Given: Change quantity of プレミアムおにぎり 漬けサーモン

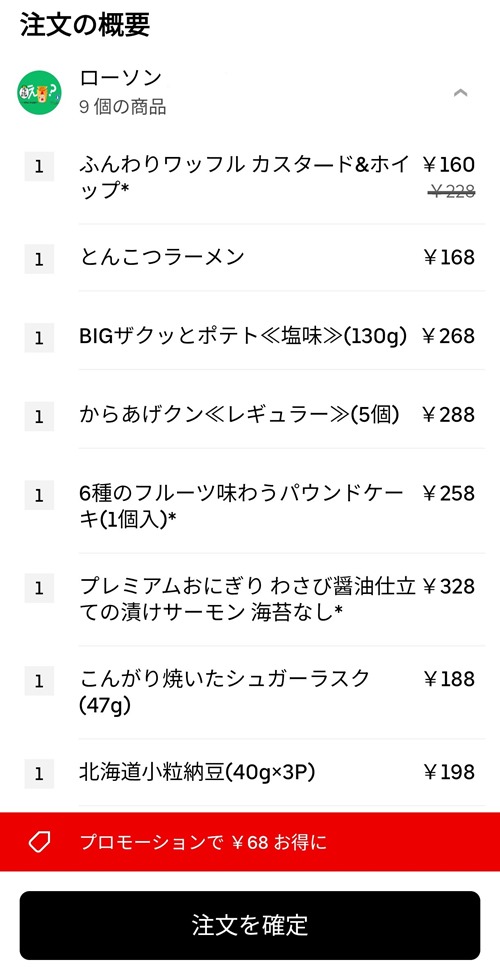Looking at the screenshot, I should [39, 588].
